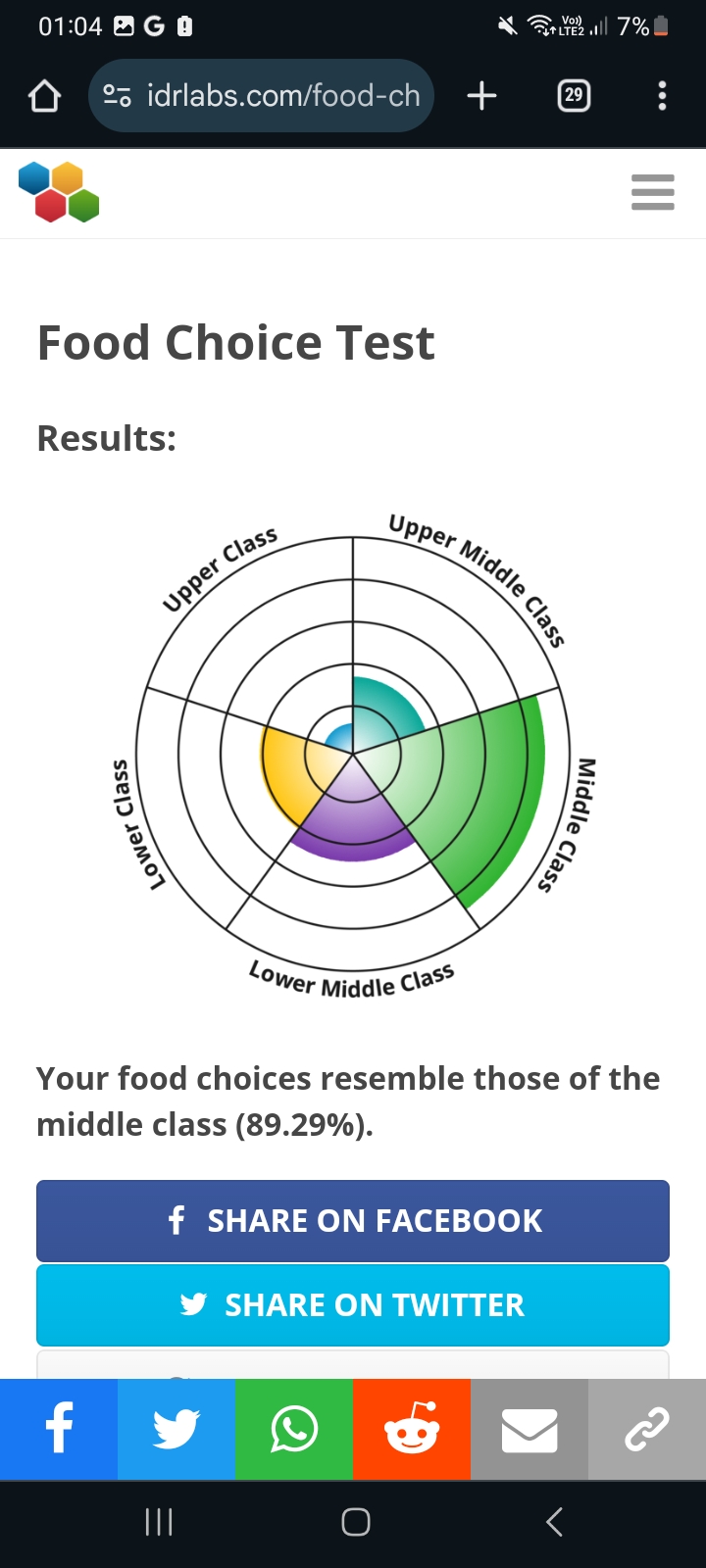This screenshot has width=706, height=1568.
Task: Share via Facebook icon in bottom bar
Action: click(59, 1429)
